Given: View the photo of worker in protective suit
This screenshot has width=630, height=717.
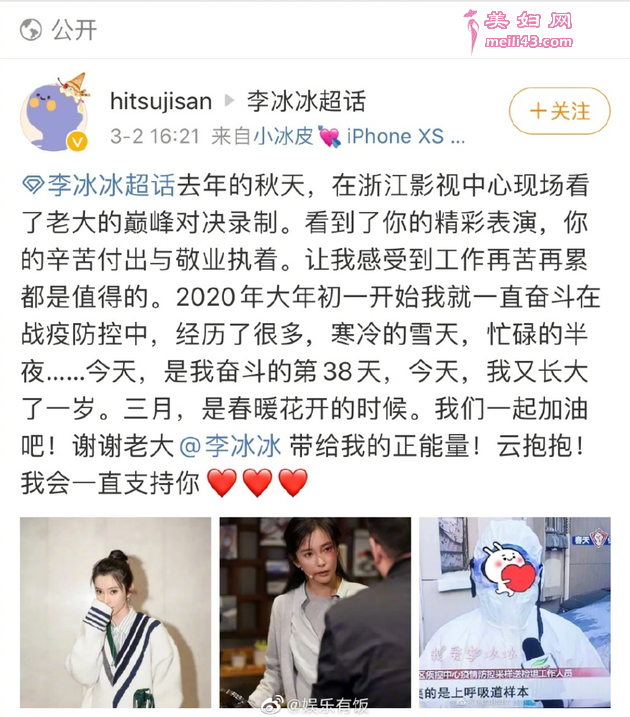Looking at the screenshot, I should pyautogui.click(x=515, y=610).
